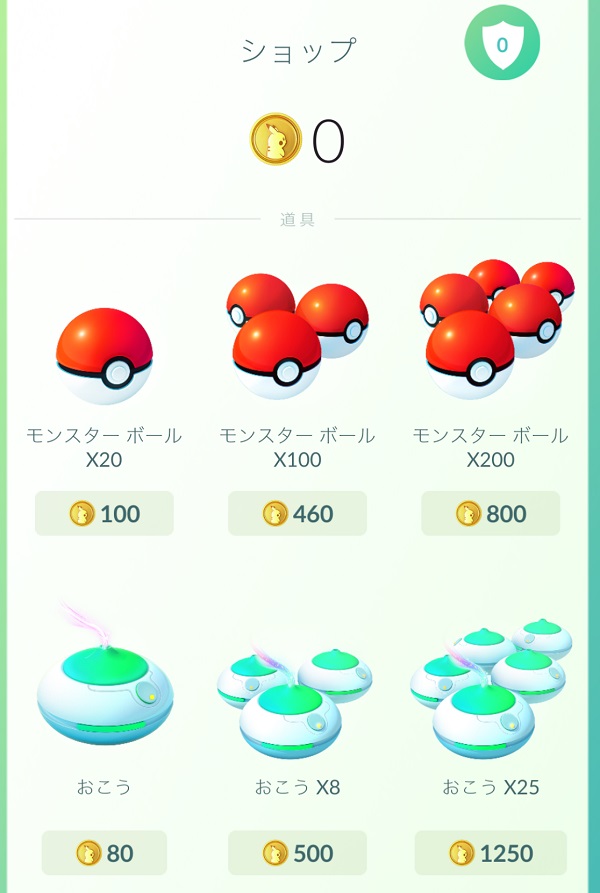Buy モンスターボール X200 for 800 coins
Viewport: 600px width, 893px height.
point(490,513)
